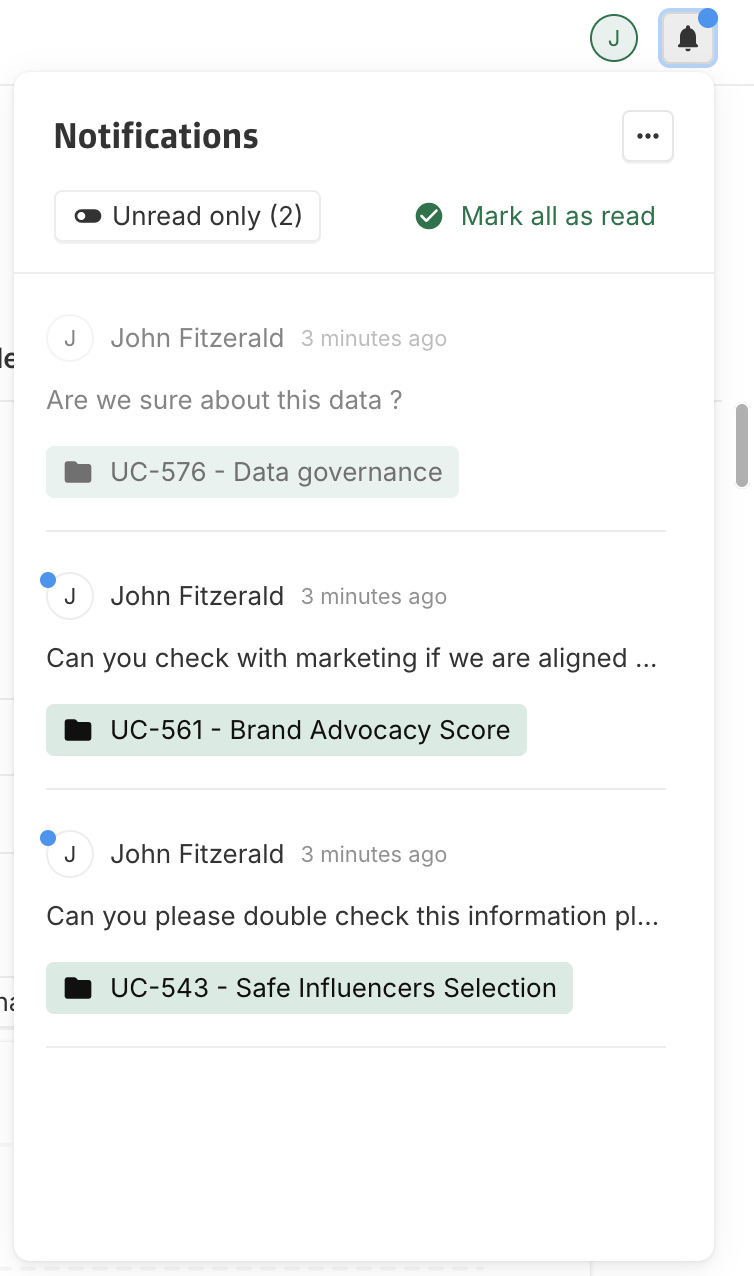Open the notifications more options menu

point(648,136)
